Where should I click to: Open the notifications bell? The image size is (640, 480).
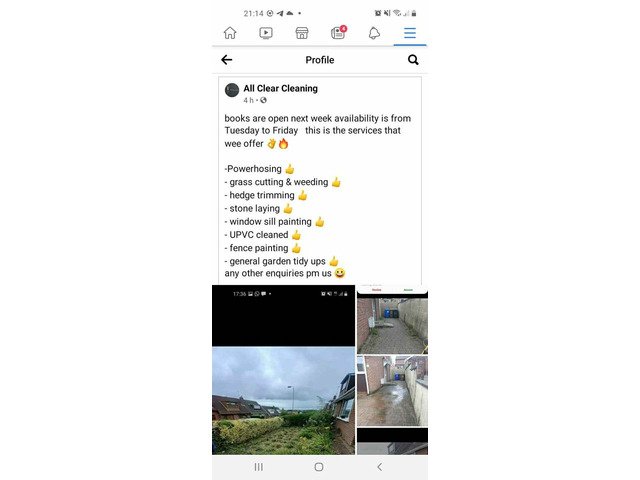(374, 33)
